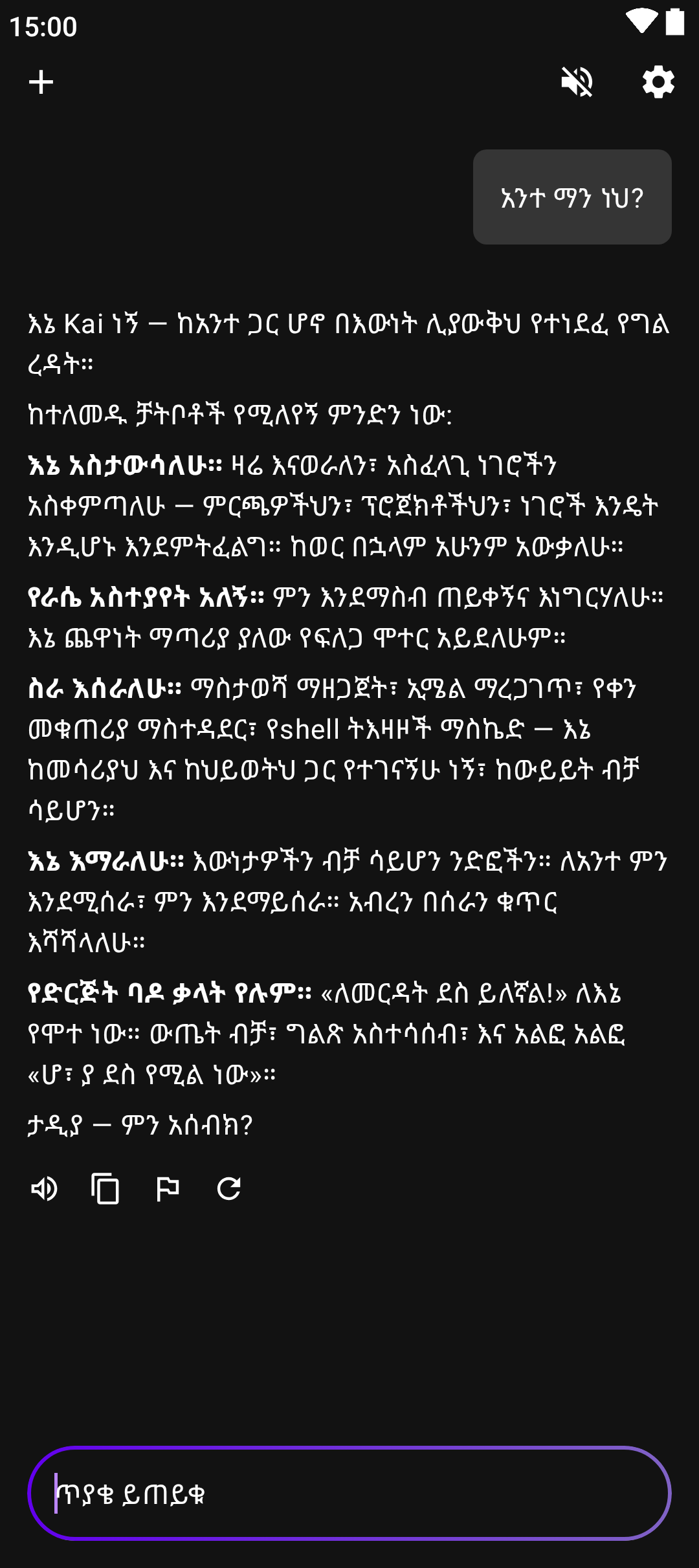The height and width of the screenshot is (1568, 699).
Task: Flag Kai's response
Action: 168,1188
